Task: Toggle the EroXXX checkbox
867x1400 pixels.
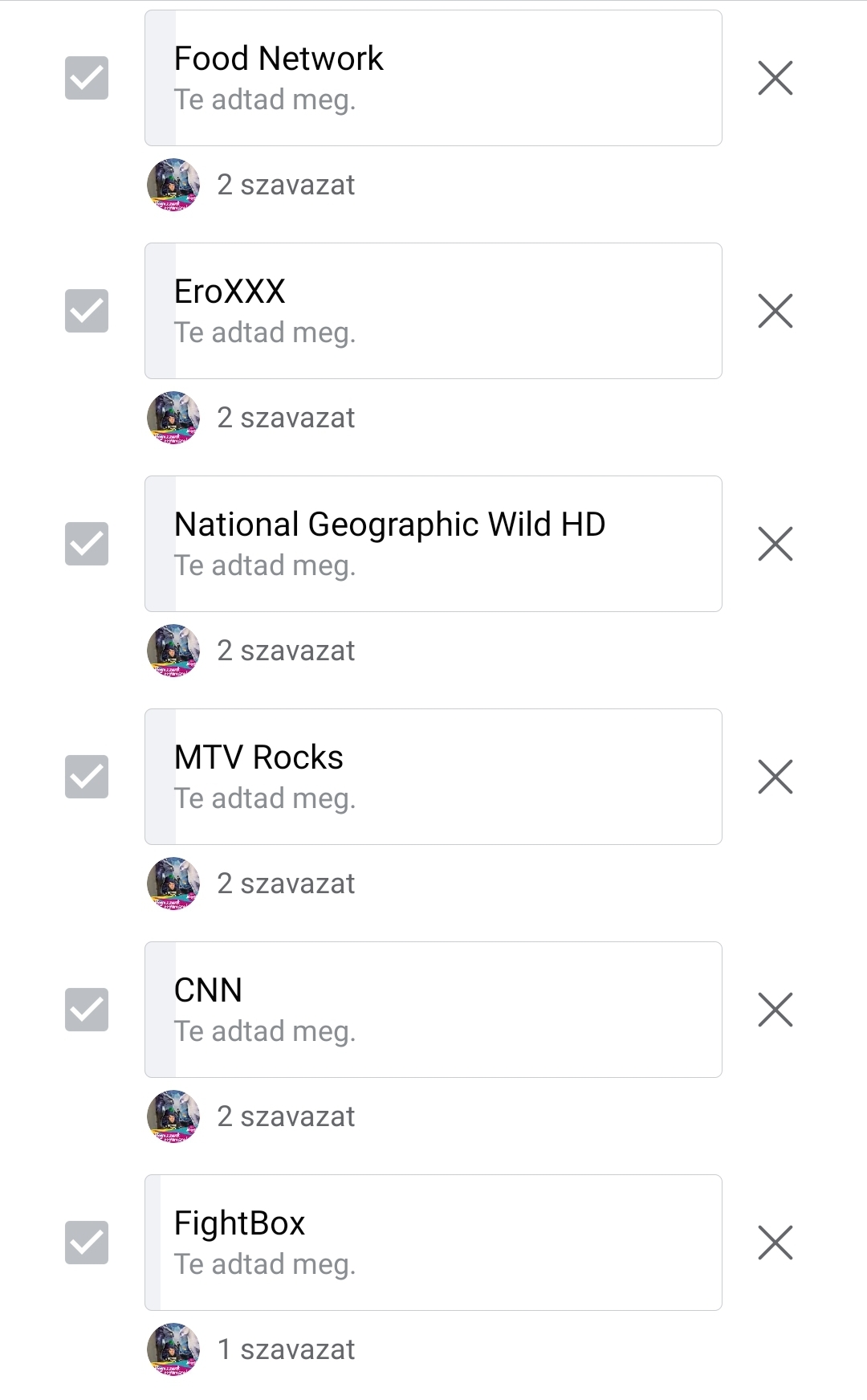Action: click(87, 311)
